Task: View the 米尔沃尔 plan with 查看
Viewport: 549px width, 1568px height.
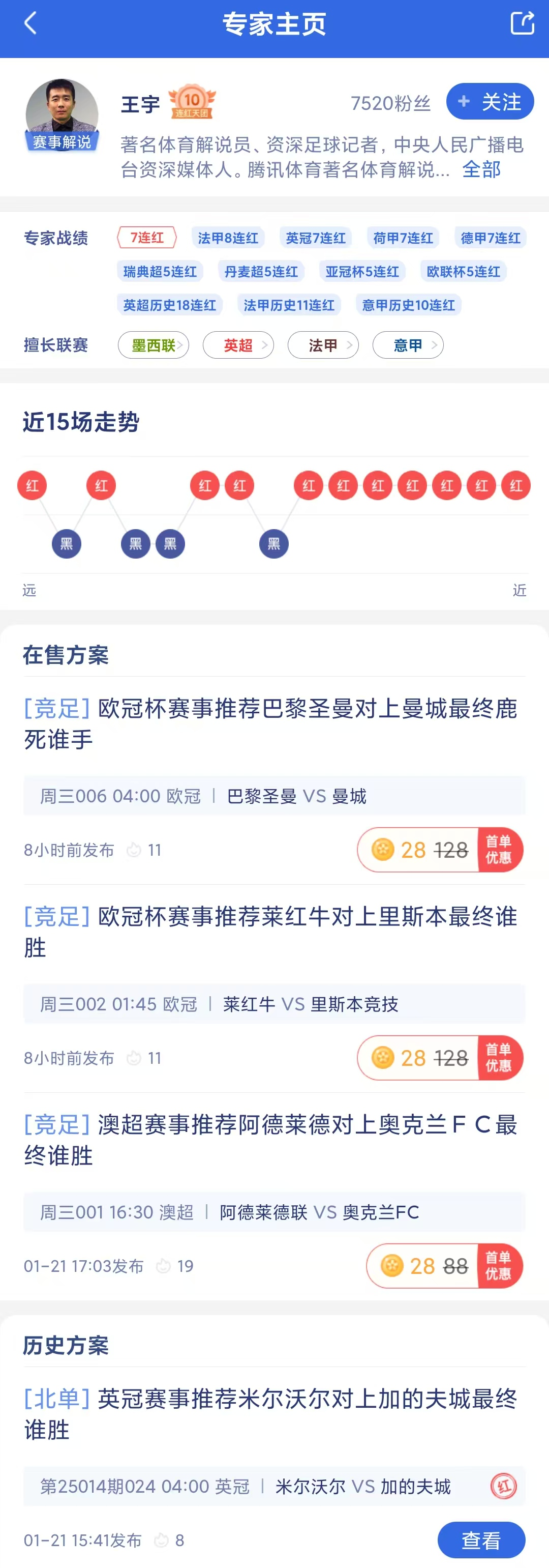Action: pyautogui.click(x=481, y=1540)
